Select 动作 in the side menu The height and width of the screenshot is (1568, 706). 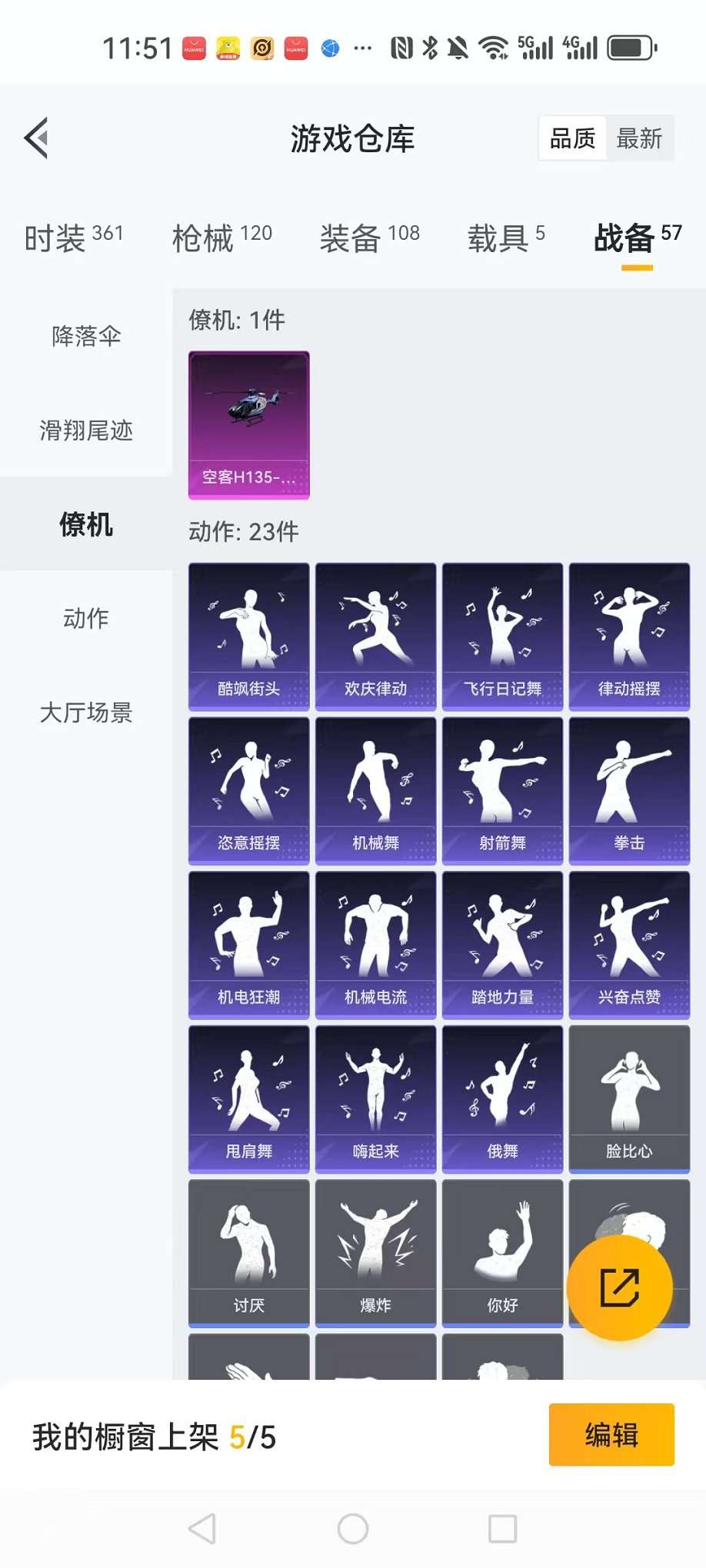point(86,618)
